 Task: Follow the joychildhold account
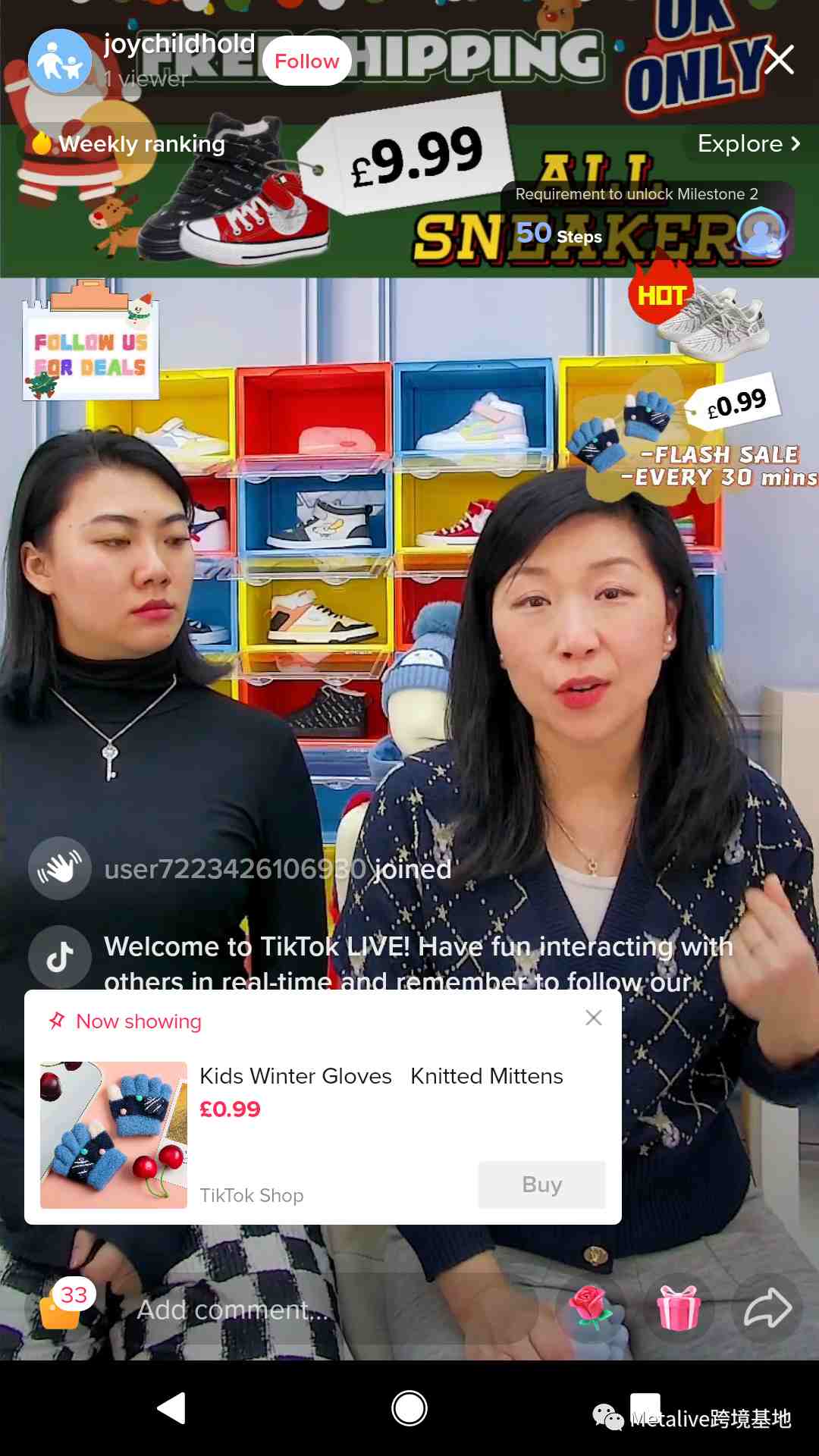307,61
